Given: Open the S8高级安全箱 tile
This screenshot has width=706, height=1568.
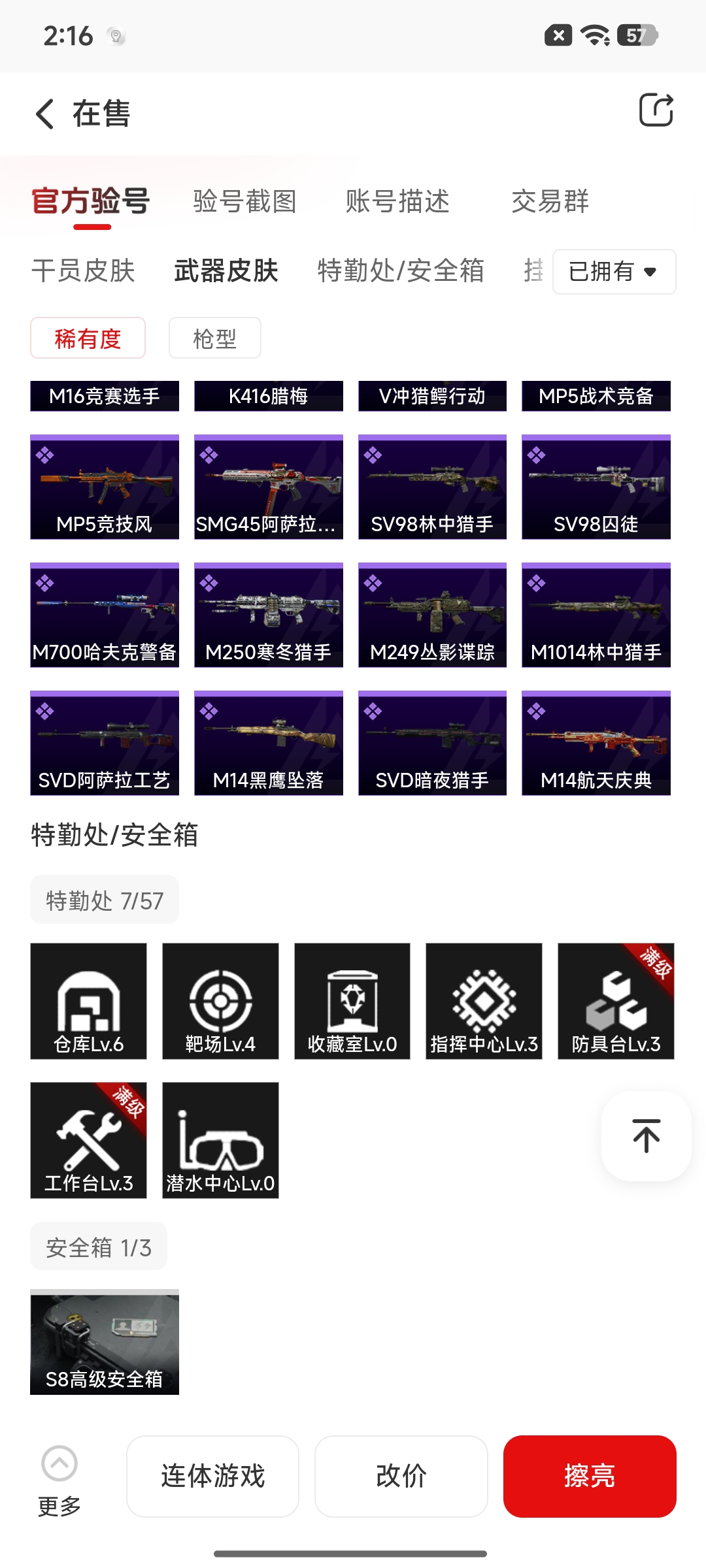Looking at the screenshot, I should (105, 1342).
